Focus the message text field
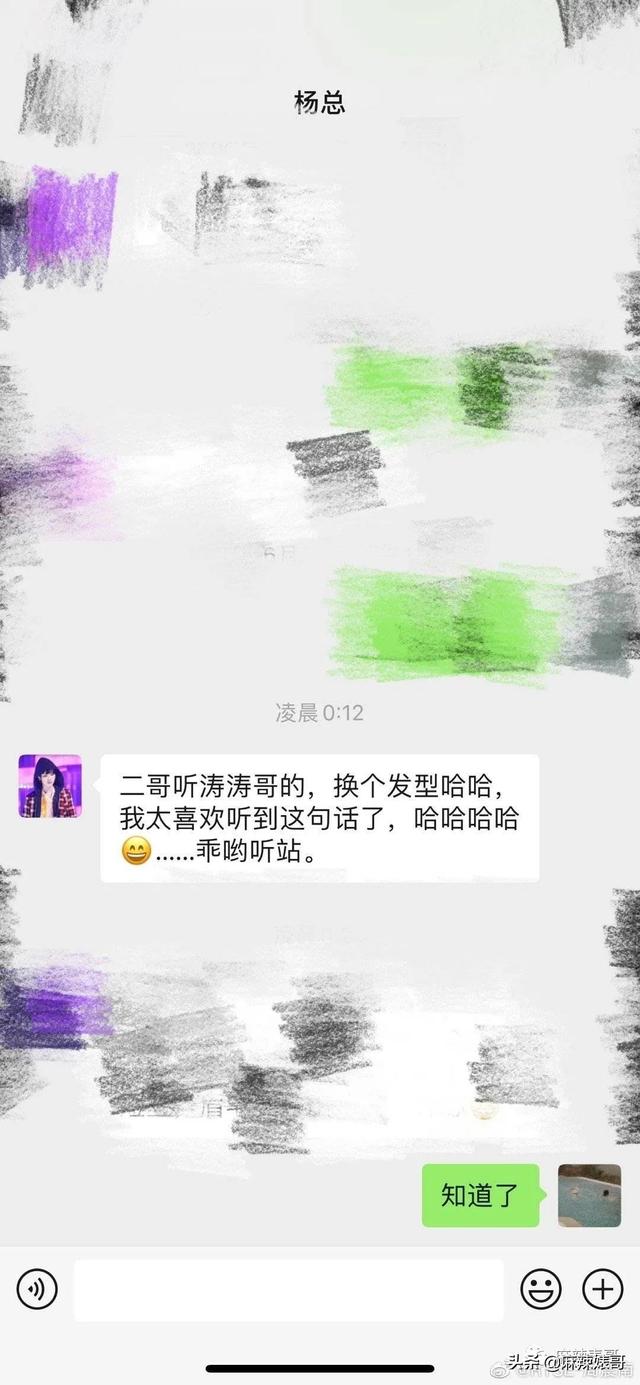 (288, 1290)
